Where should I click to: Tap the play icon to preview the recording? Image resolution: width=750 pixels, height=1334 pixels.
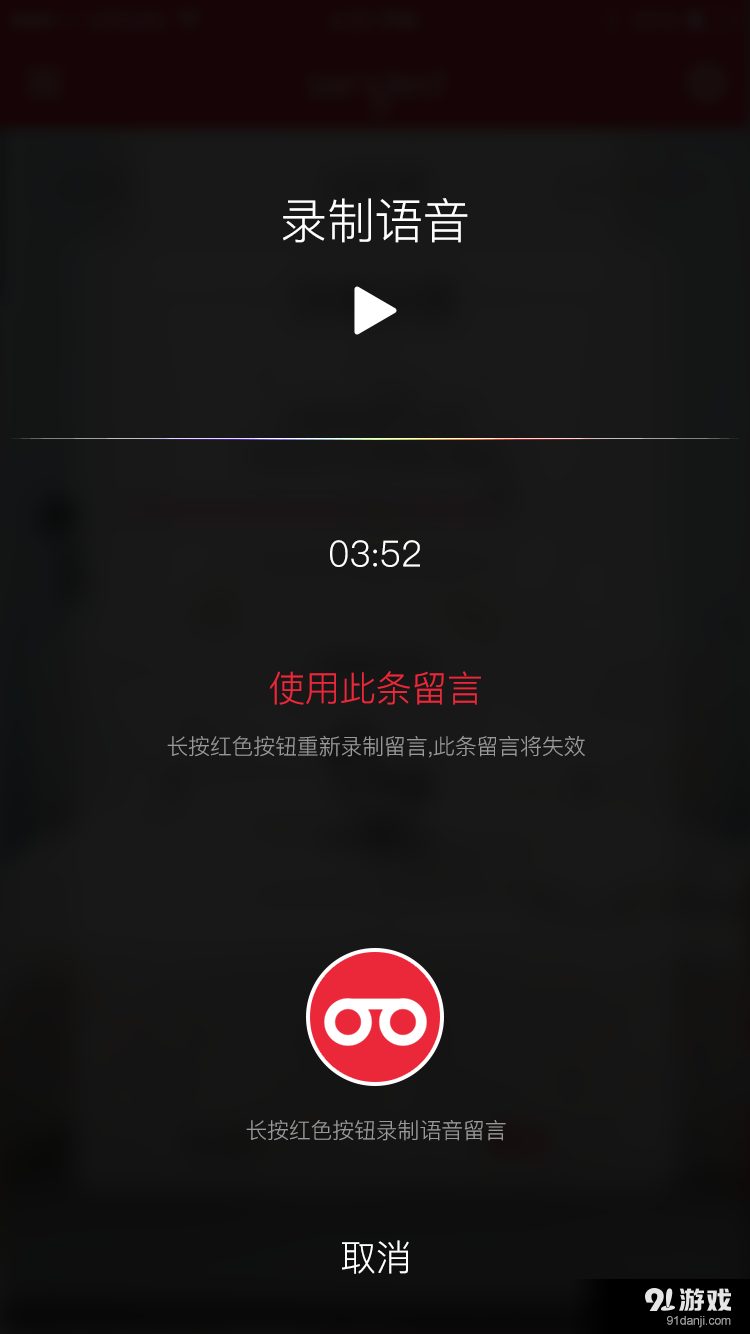[x=375, y=310]
